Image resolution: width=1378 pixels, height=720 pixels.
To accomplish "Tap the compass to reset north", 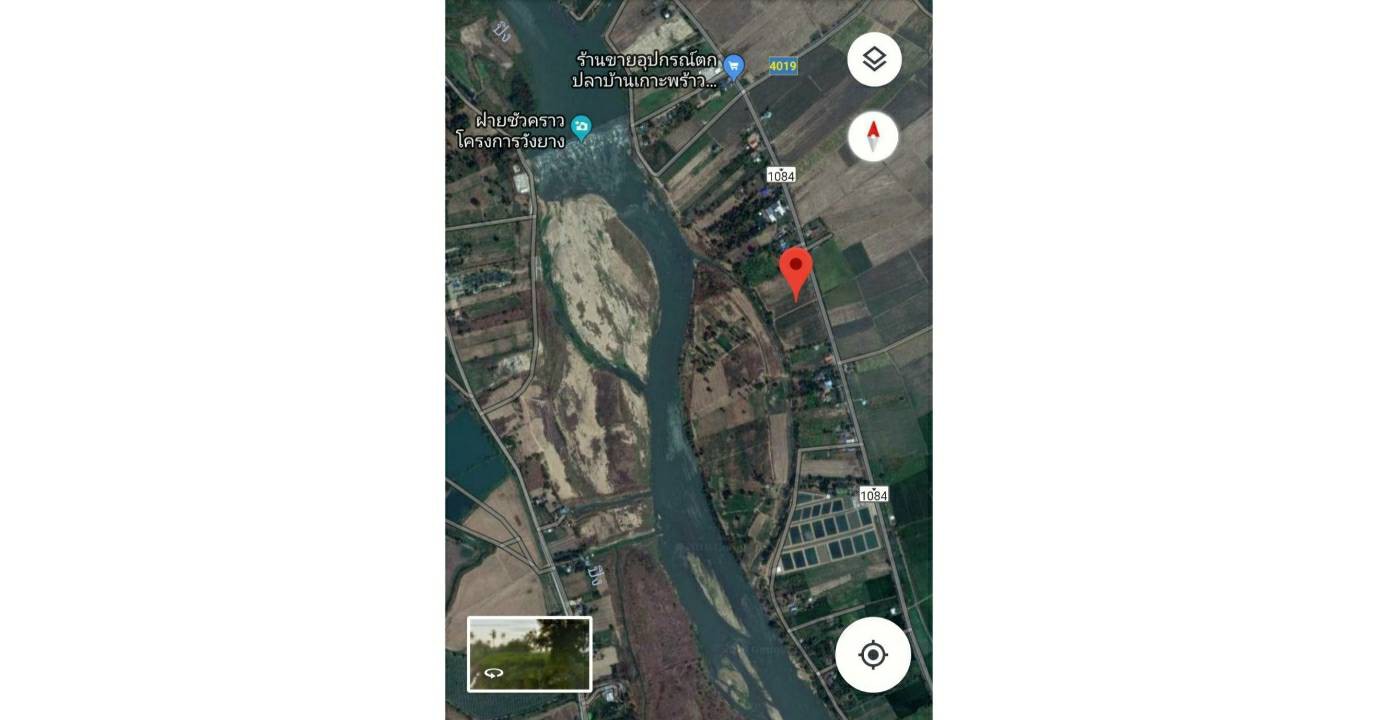I will [x=873, y=136].
